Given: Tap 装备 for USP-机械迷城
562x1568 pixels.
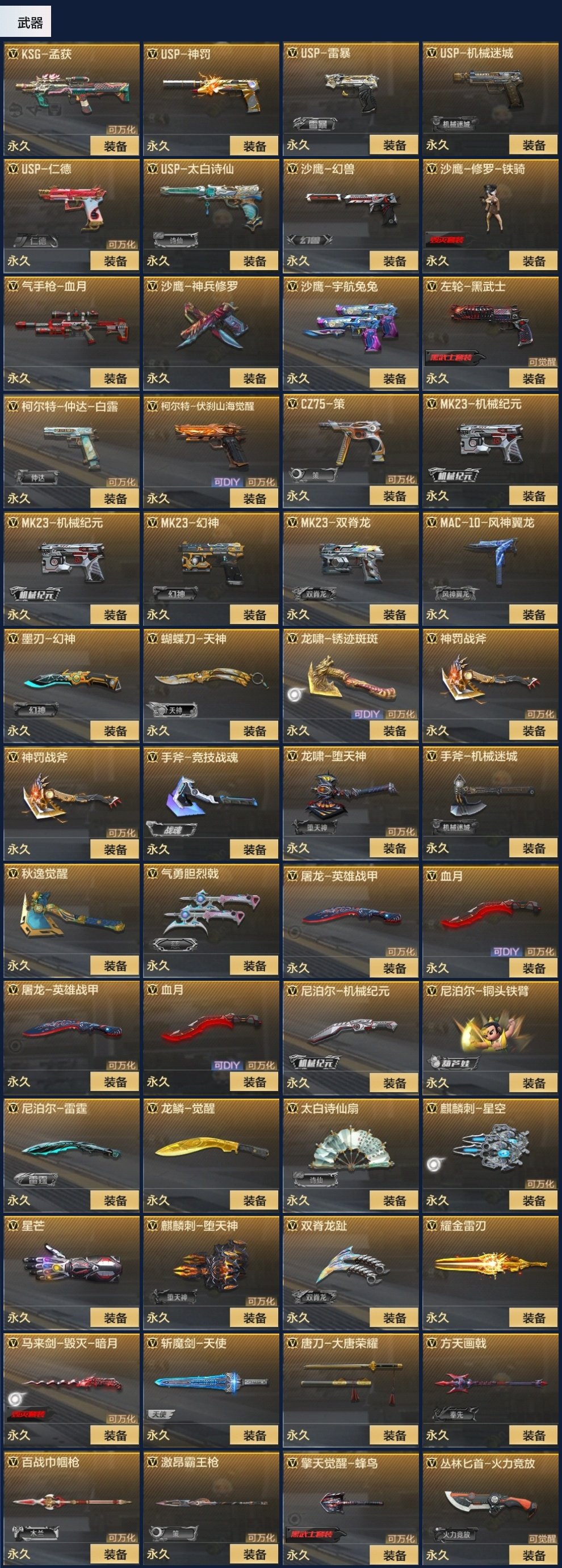Looking at the screenshot, I should pyautogui.click(x=534, y=145).
